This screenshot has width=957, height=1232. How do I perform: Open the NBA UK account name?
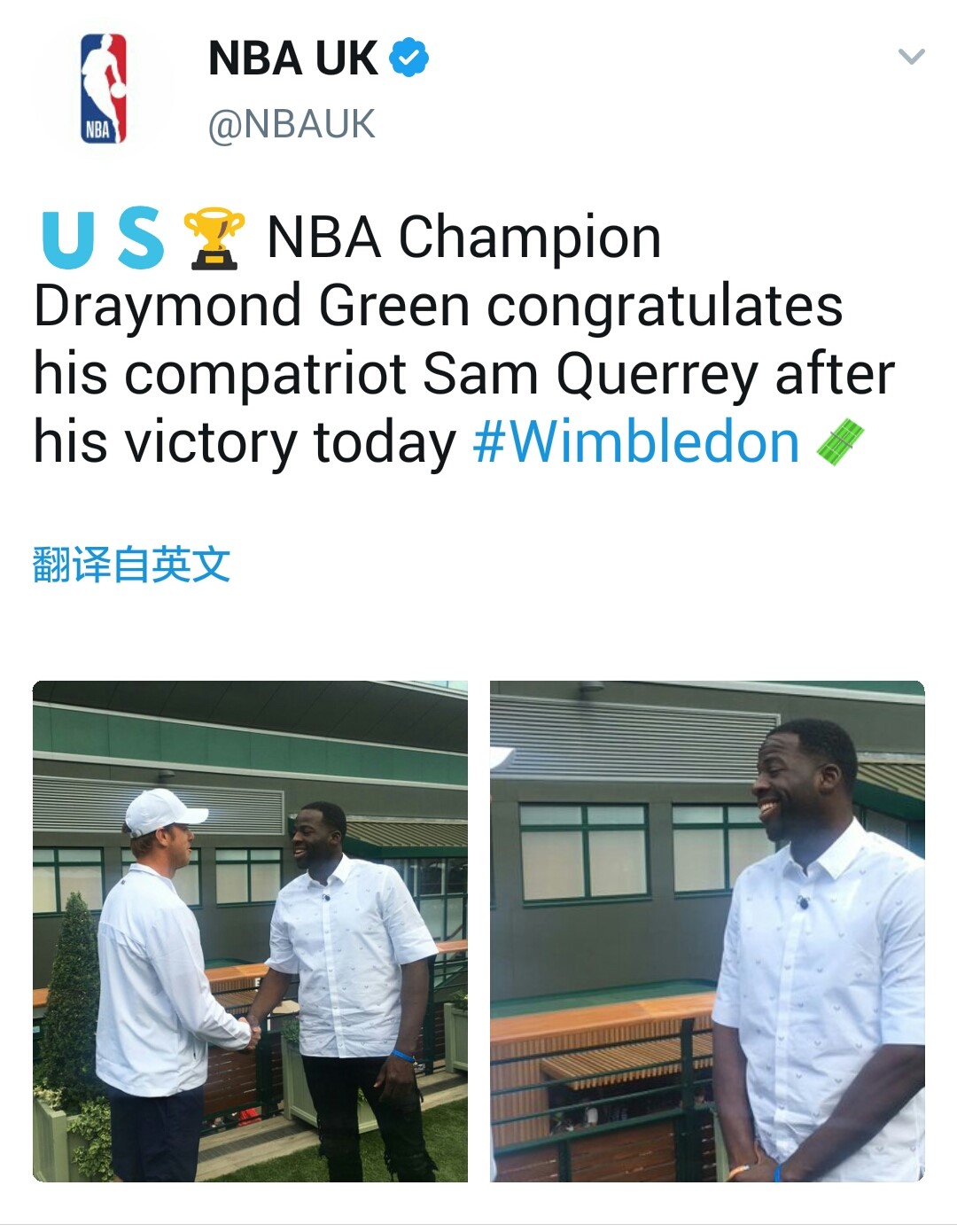click(x=292, y=58)
